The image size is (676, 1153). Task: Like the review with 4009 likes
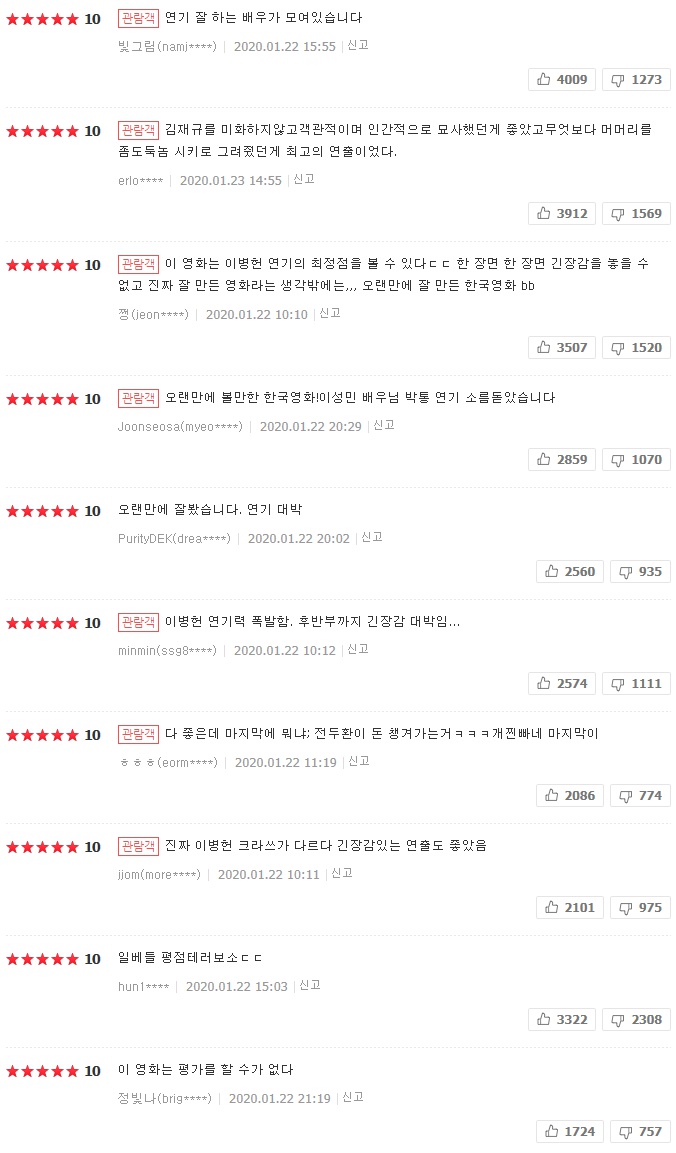pyautogui.click(x=562, y=79)
